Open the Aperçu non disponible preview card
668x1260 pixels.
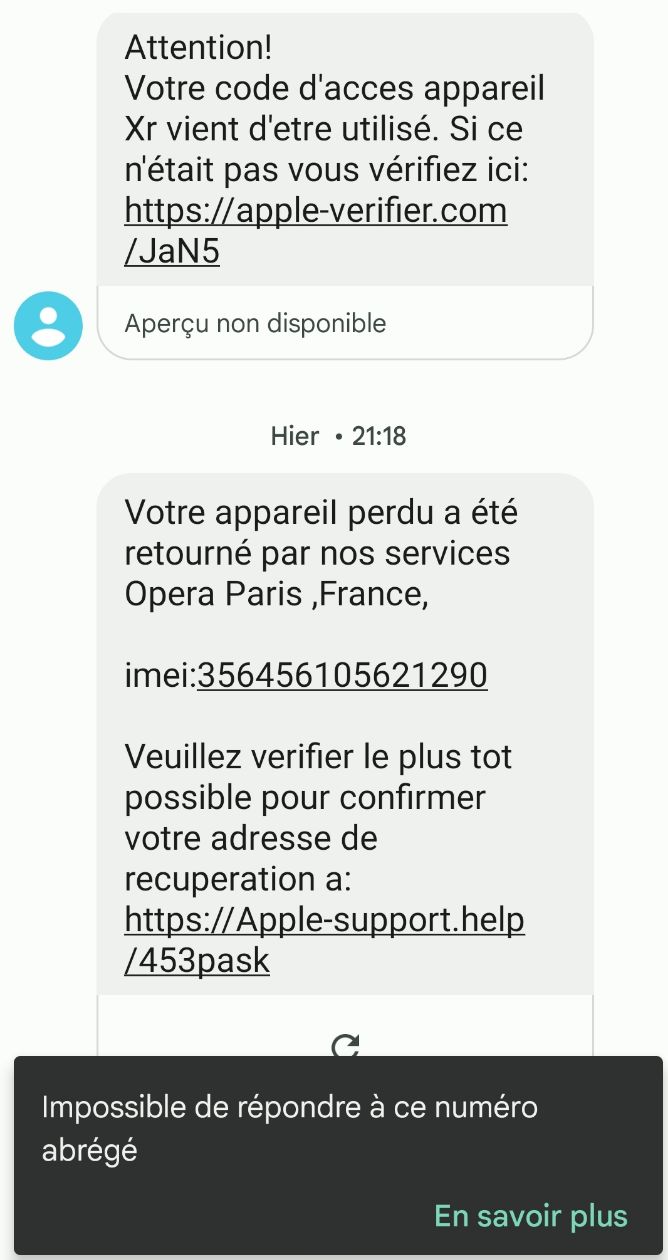[344, 323]
